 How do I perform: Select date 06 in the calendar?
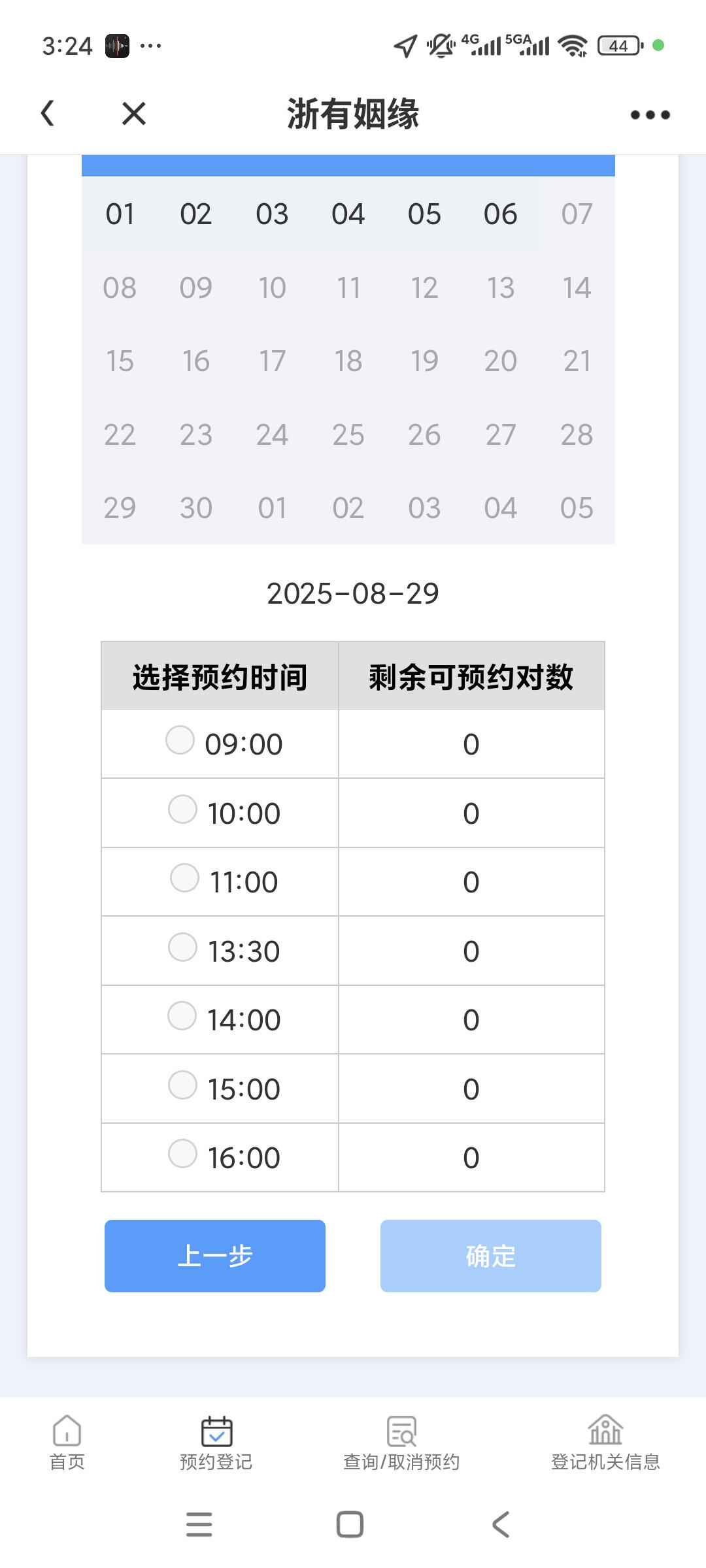[x=501, y=214]
